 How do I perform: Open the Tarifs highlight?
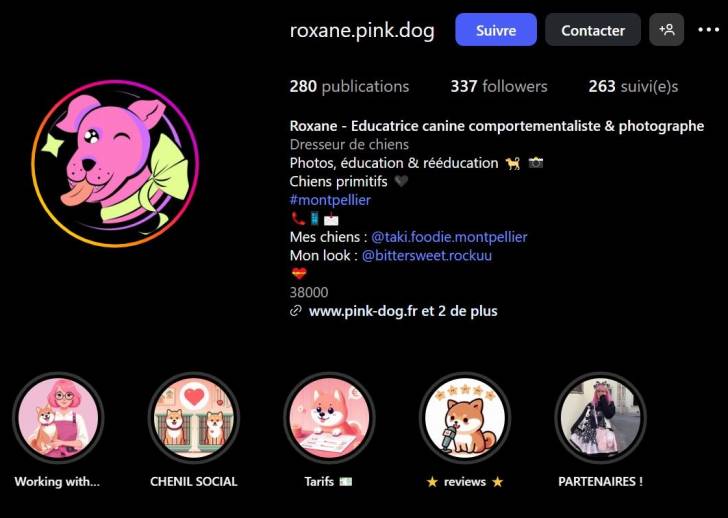click(329, 418)
